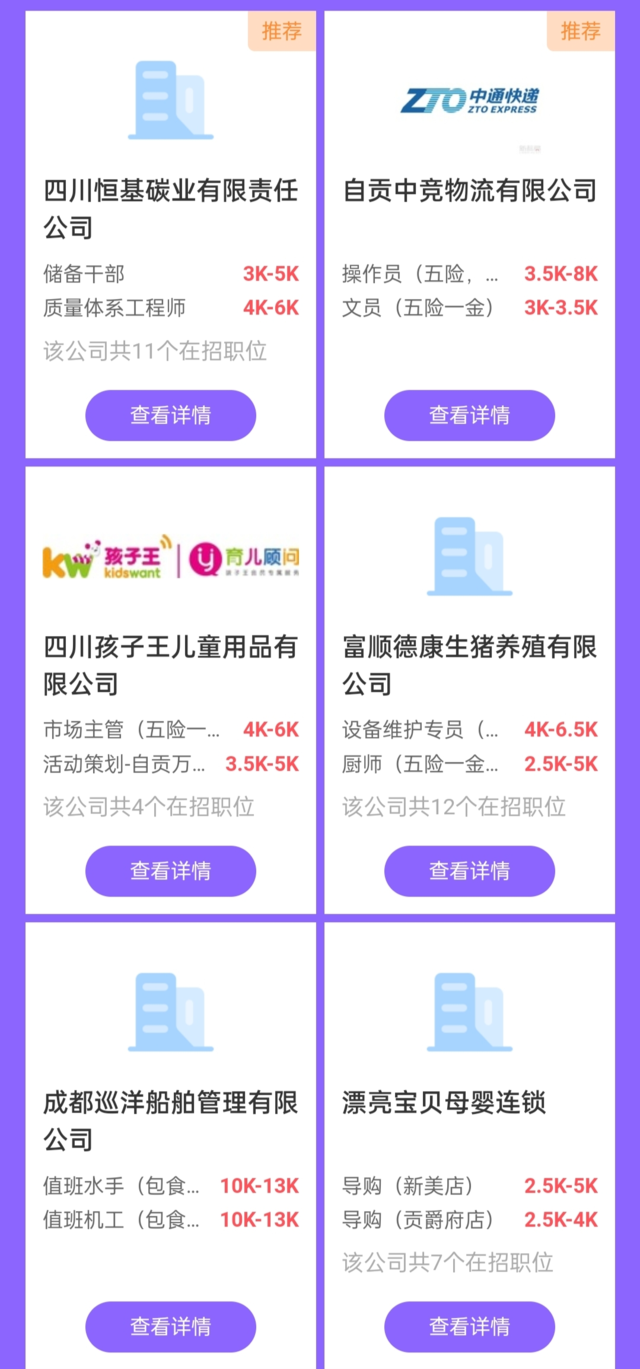Viewport: 640px width, 1369px height.
Task: Open the 四川恒基碳业有限责任公司 company card
Action: tap(170, 208)
